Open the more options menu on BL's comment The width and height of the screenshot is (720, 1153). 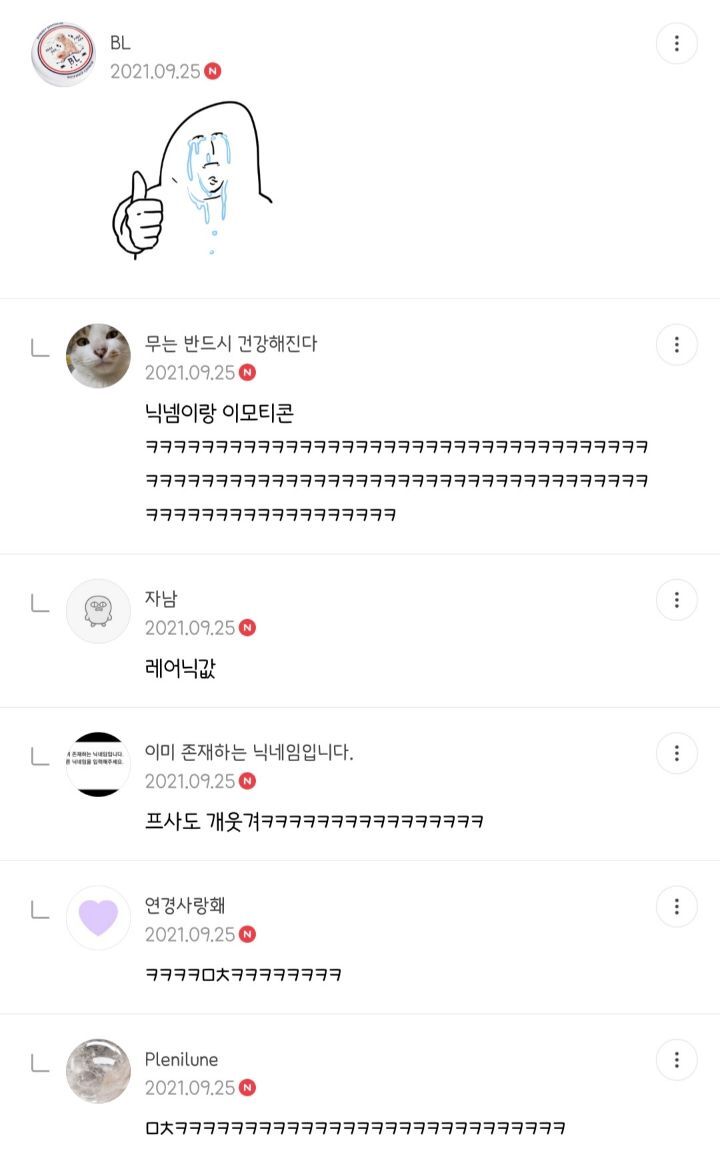(x=677, y=43)
